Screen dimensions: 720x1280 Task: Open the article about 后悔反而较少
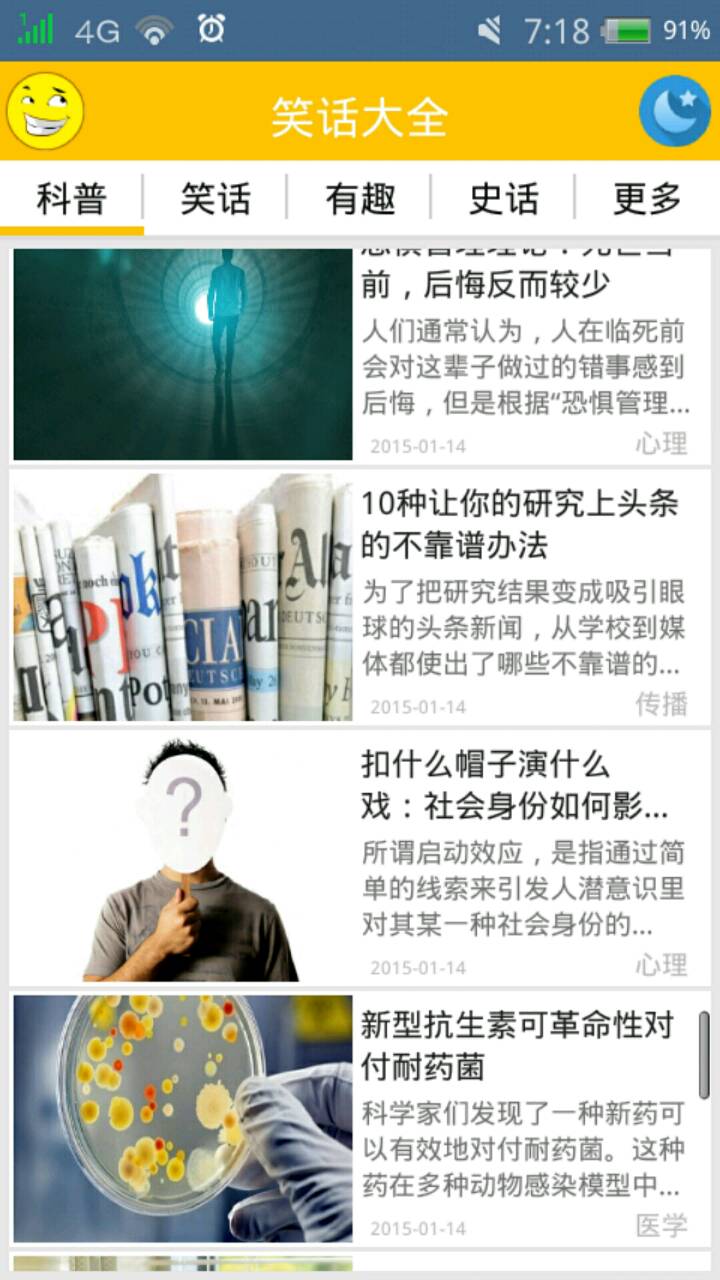360,355
